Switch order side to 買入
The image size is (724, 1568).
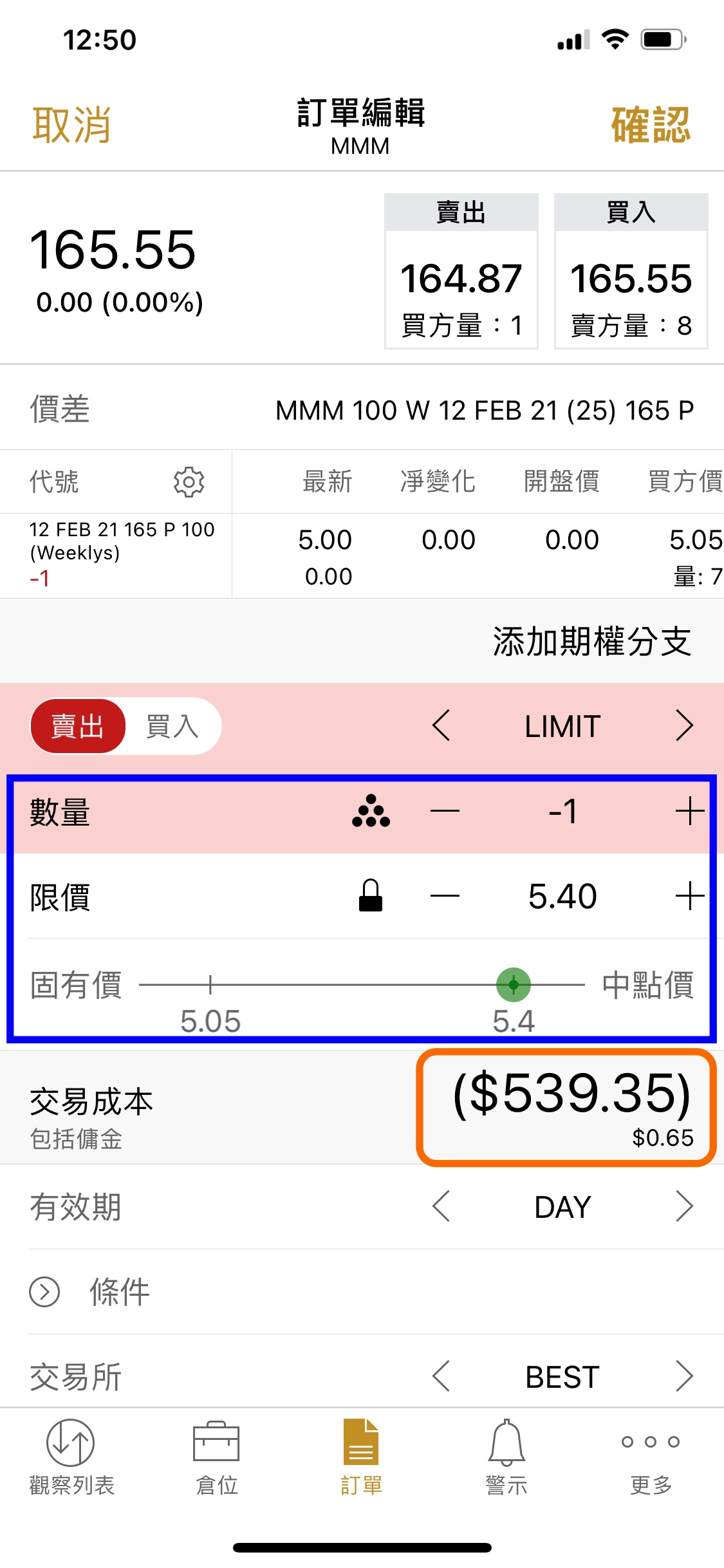172,726
